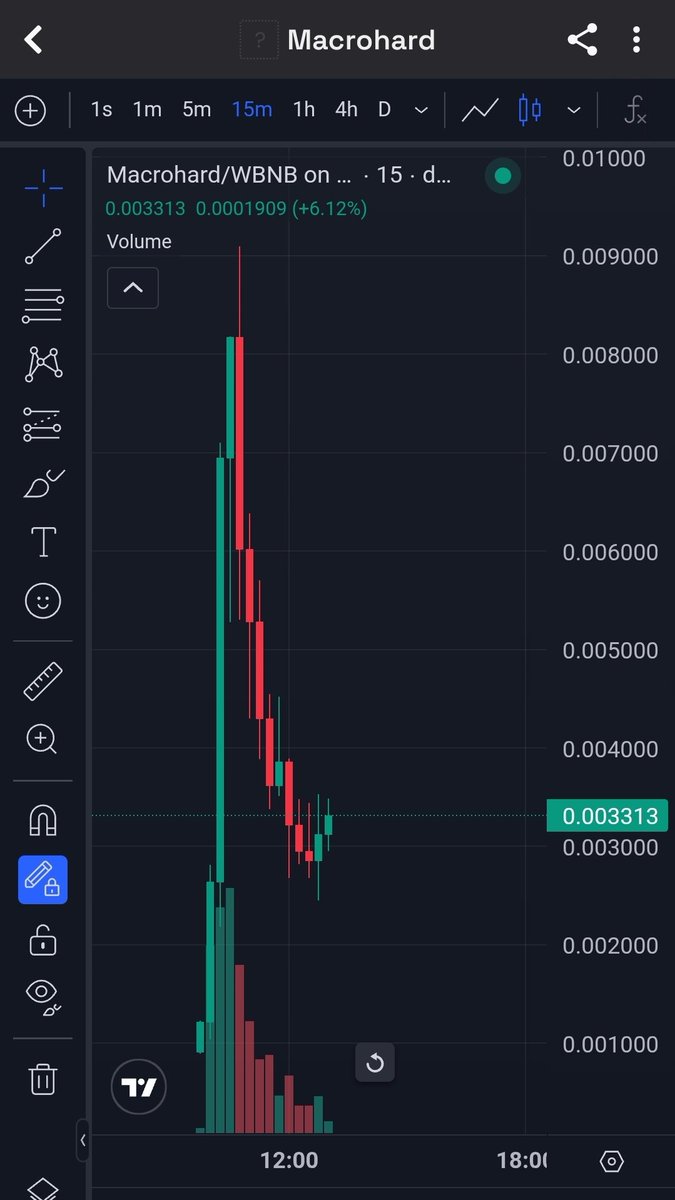
Task: Choose the 4h interval
Action: (x=346, y=109)
